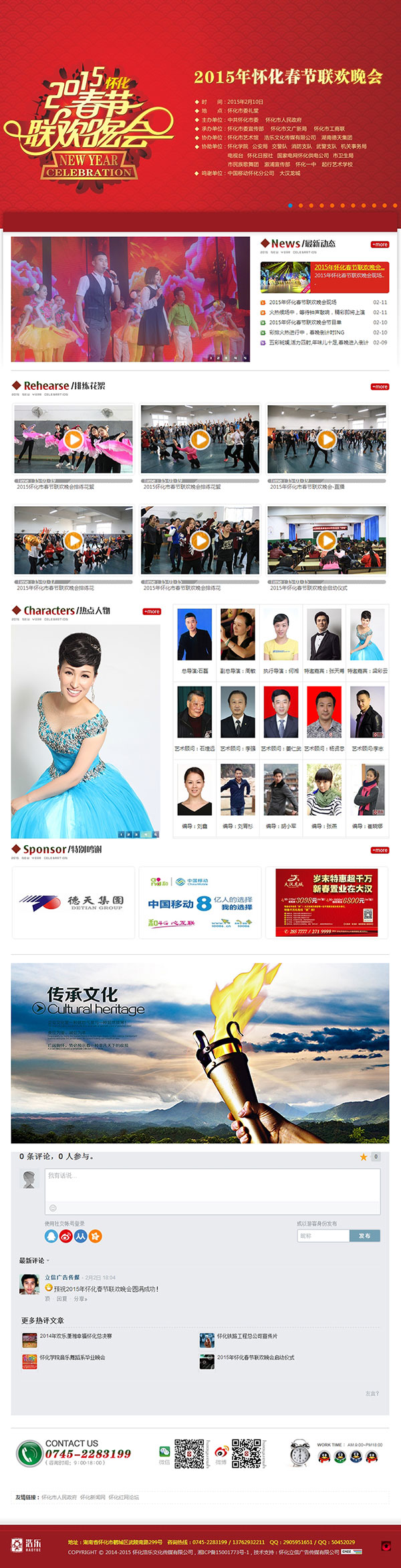The width and height of the screenshot is (401, 1568).
Task: Open news item 彩排火热进行中，春晚倒计时ING
Action: (x=307, y=332)
